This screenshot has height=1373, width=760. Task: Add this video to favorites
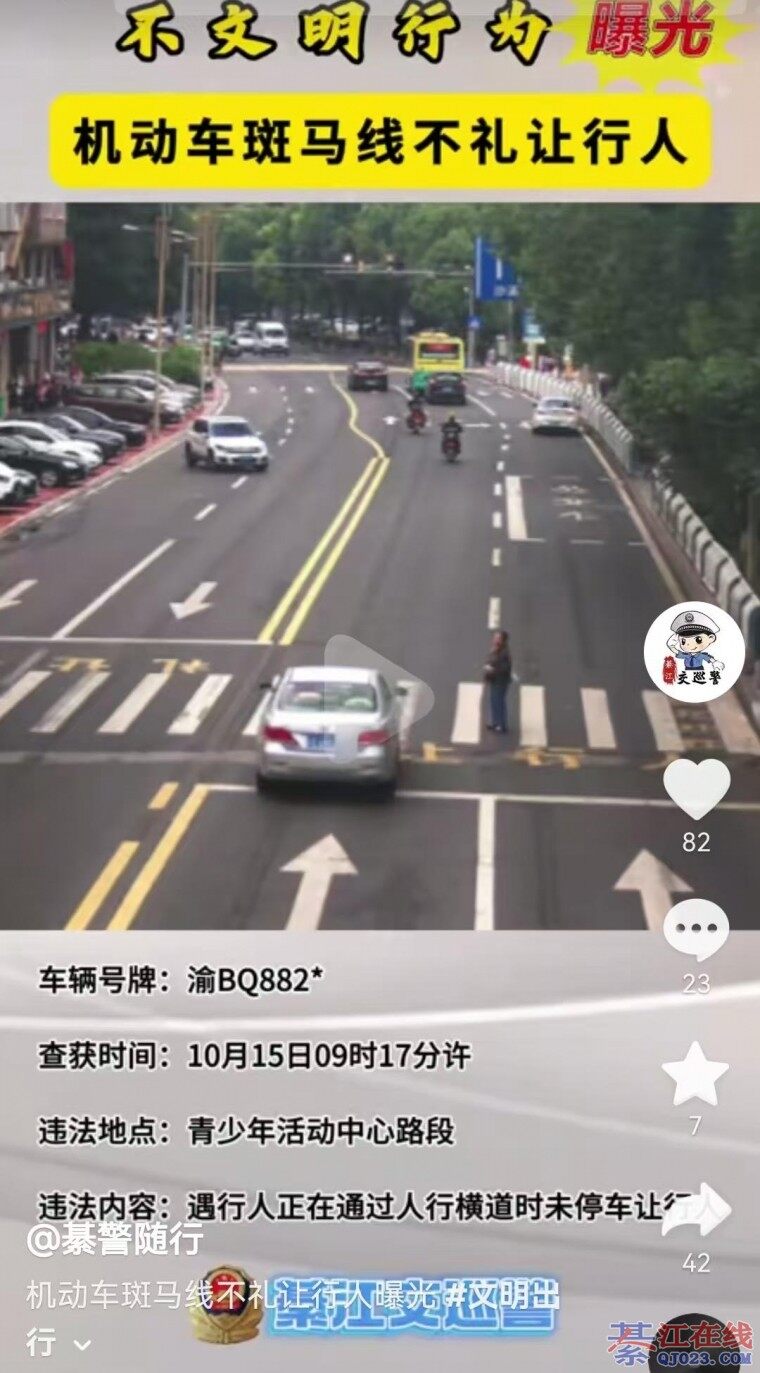point(695,1074)
